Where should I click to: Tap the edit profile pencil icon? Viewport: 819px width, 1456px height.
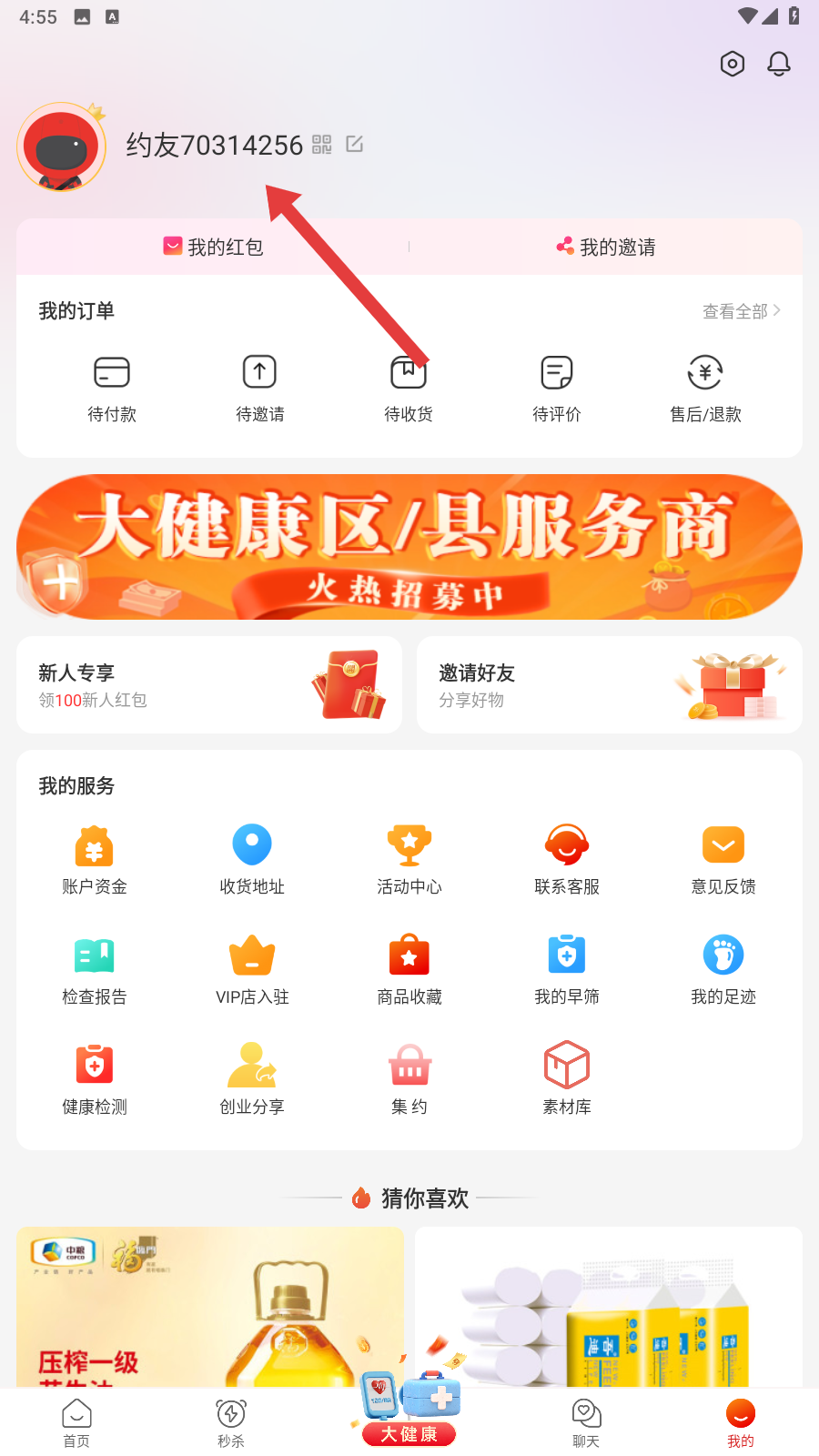(x=355, y=144)
